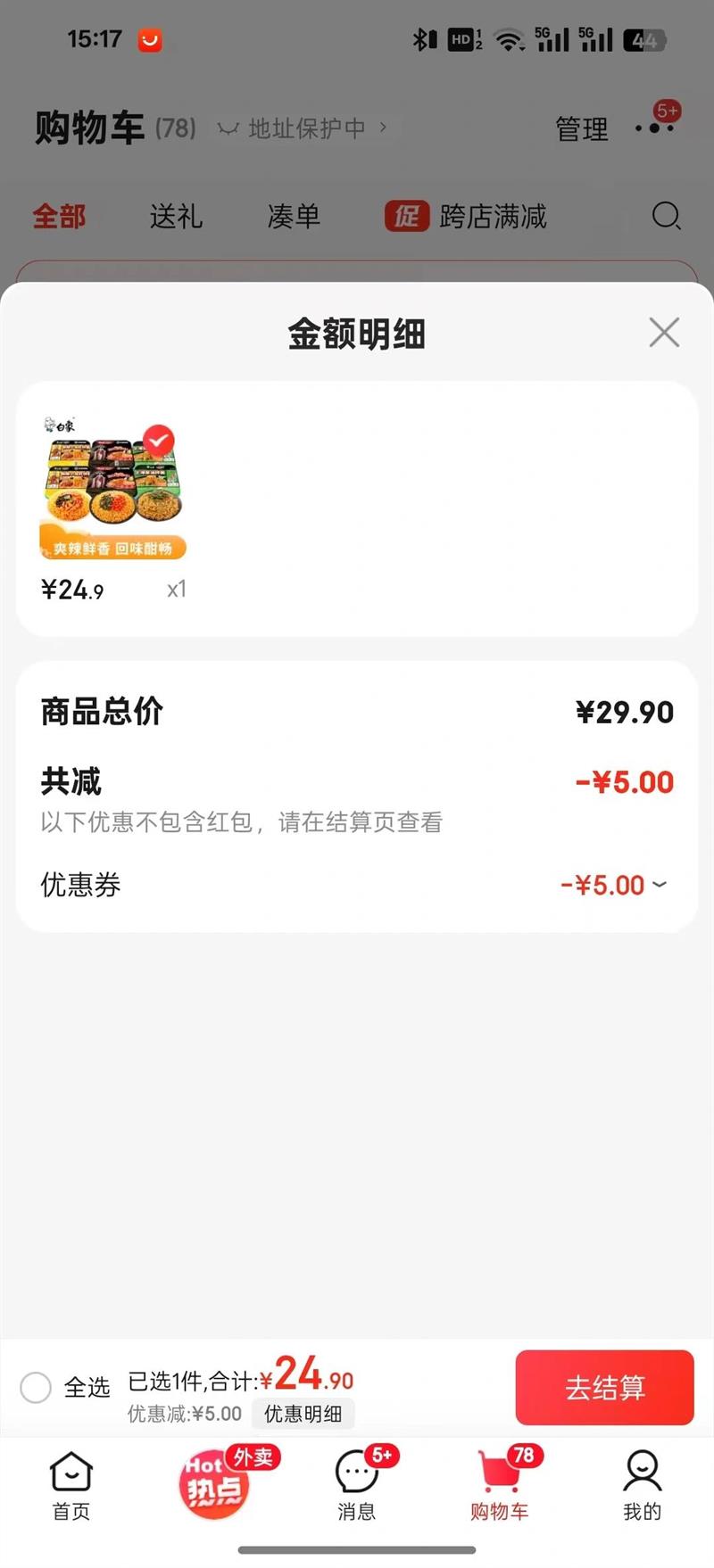Screen dimensions: 714x1568
Task: Switch to the 我的 profile tab
Action: pyautogui.click(x=643, y=1485)
